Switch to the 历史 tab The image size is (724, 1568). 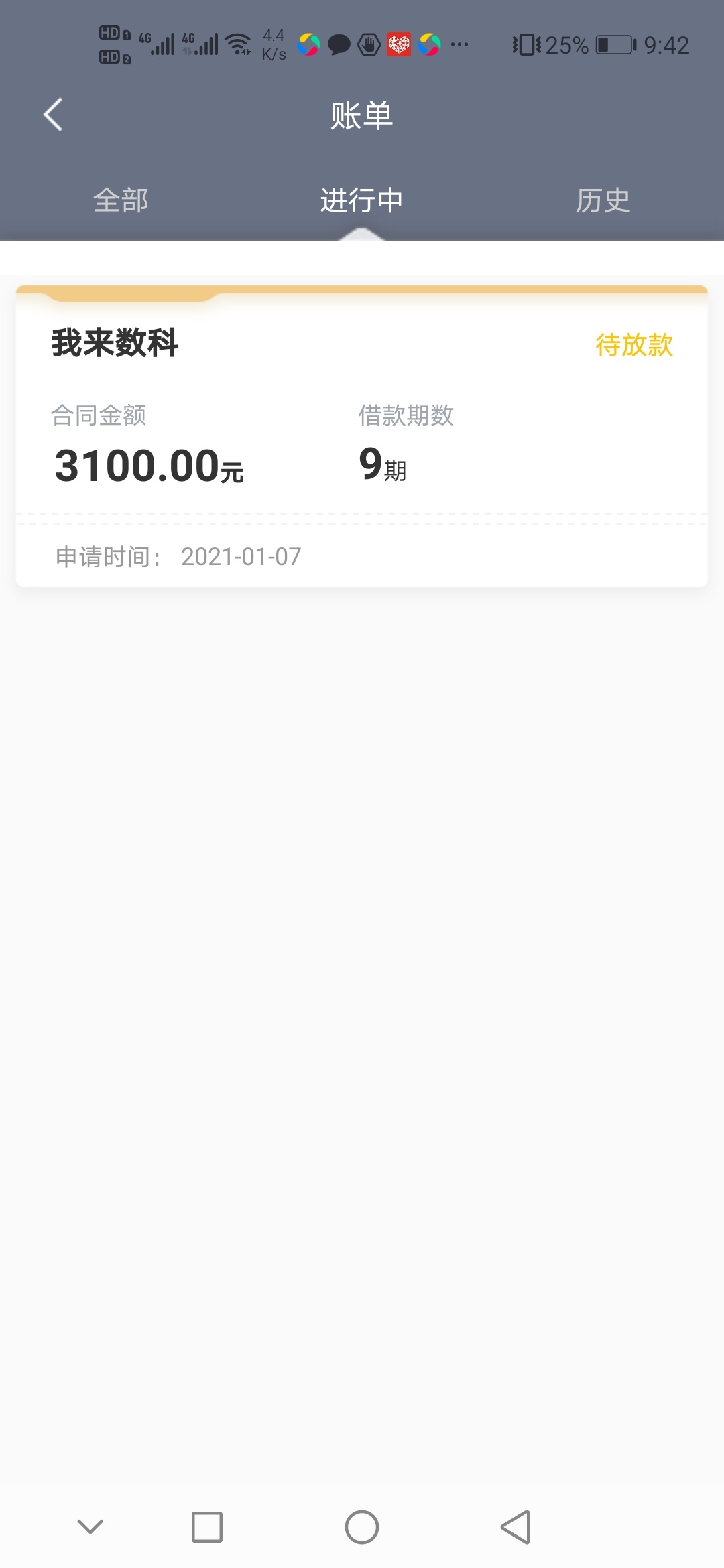pos(603,200)
